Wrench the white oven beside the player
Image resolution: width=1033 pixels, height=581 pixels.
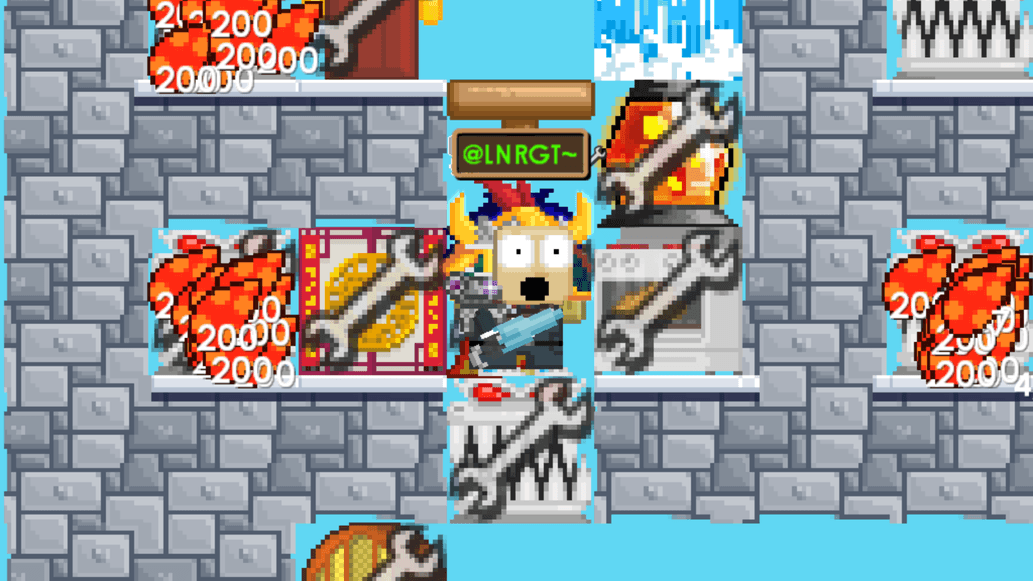pyautogui.click(x=668, y=302)
